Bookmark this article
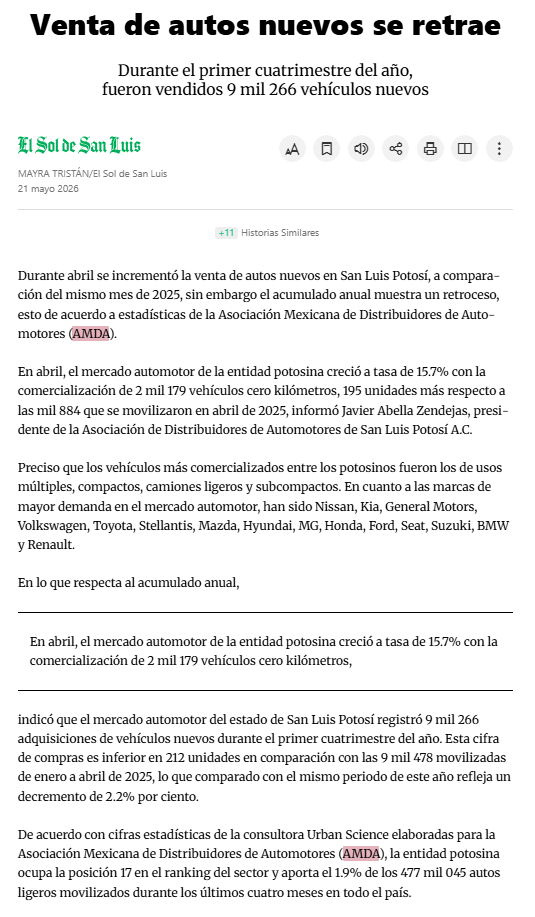 326,149
